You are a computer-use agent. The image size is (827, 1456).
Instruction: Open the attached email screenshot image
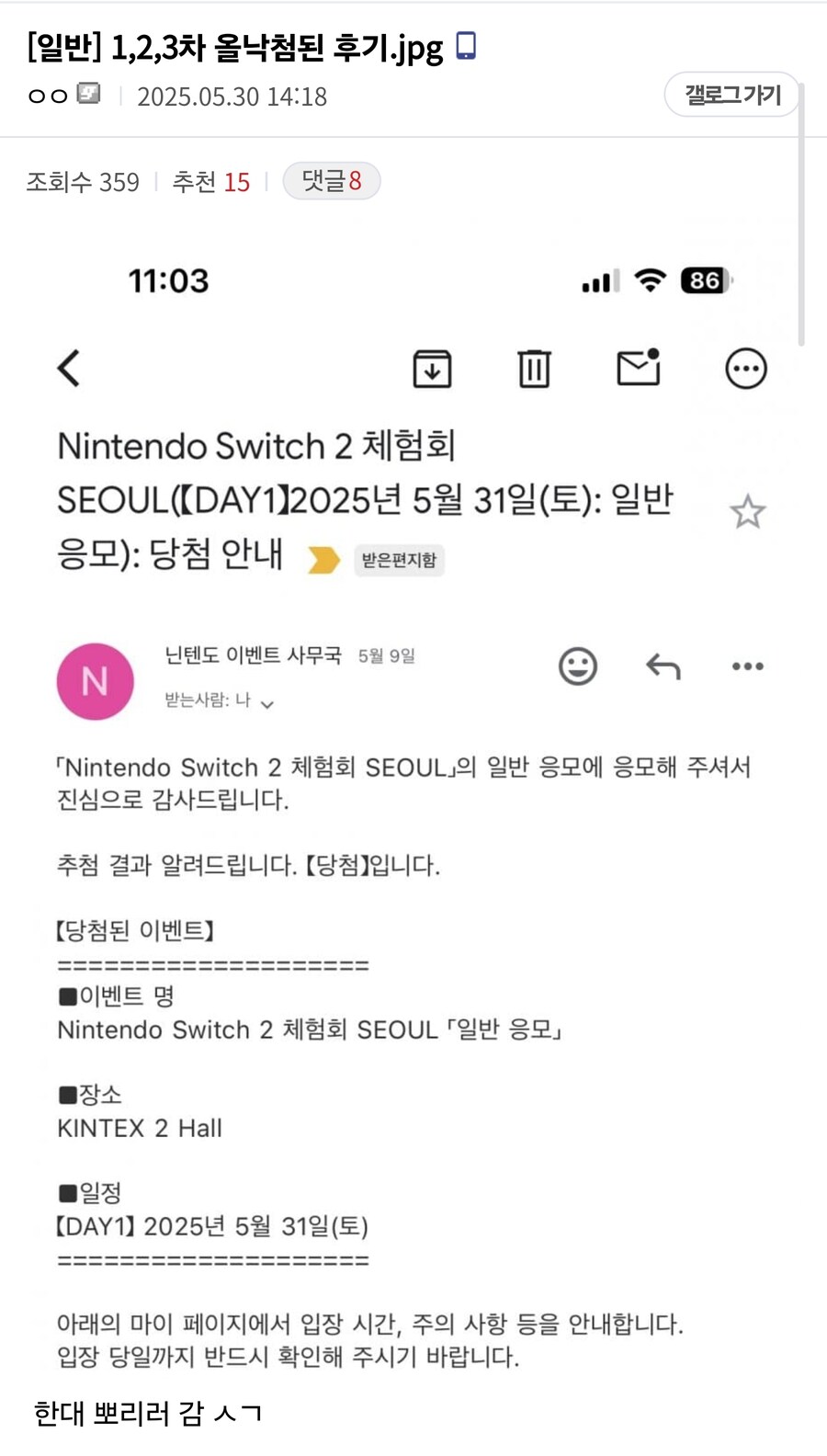[413, 808]
